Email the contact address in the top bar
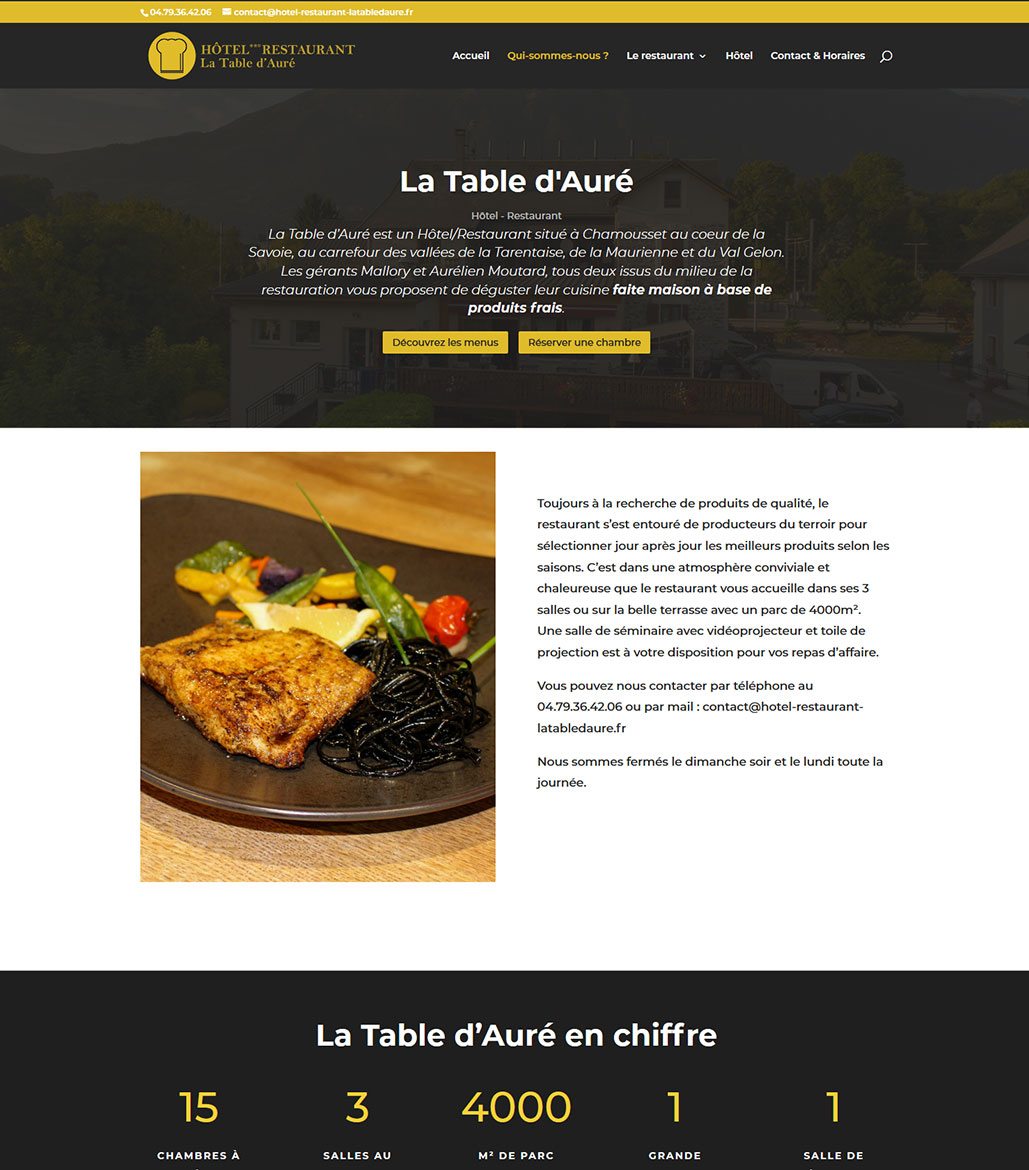Screen dimensions: 1029x1170 322,12
